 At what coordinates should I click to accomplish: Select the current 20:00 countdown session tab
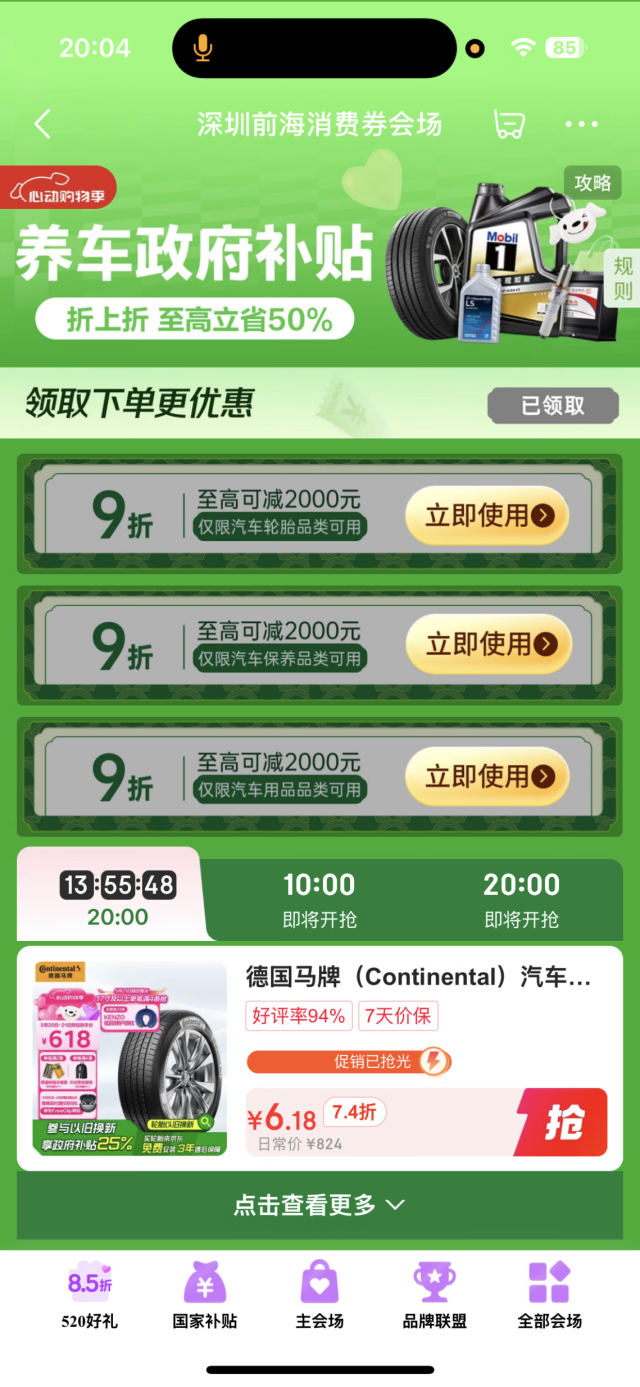[x=117, y=899]
